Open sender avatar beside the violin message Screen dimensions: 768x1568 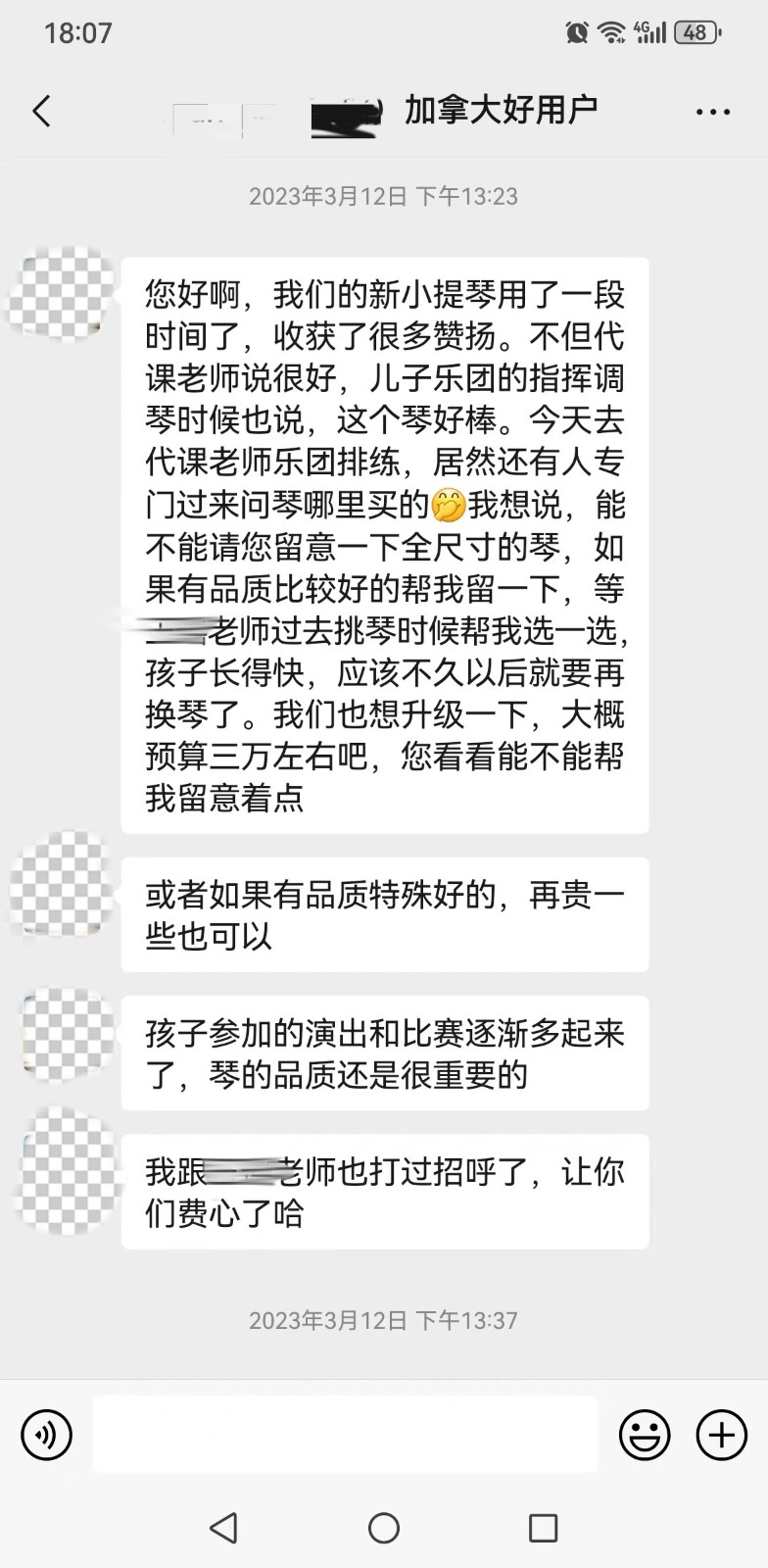61,292
